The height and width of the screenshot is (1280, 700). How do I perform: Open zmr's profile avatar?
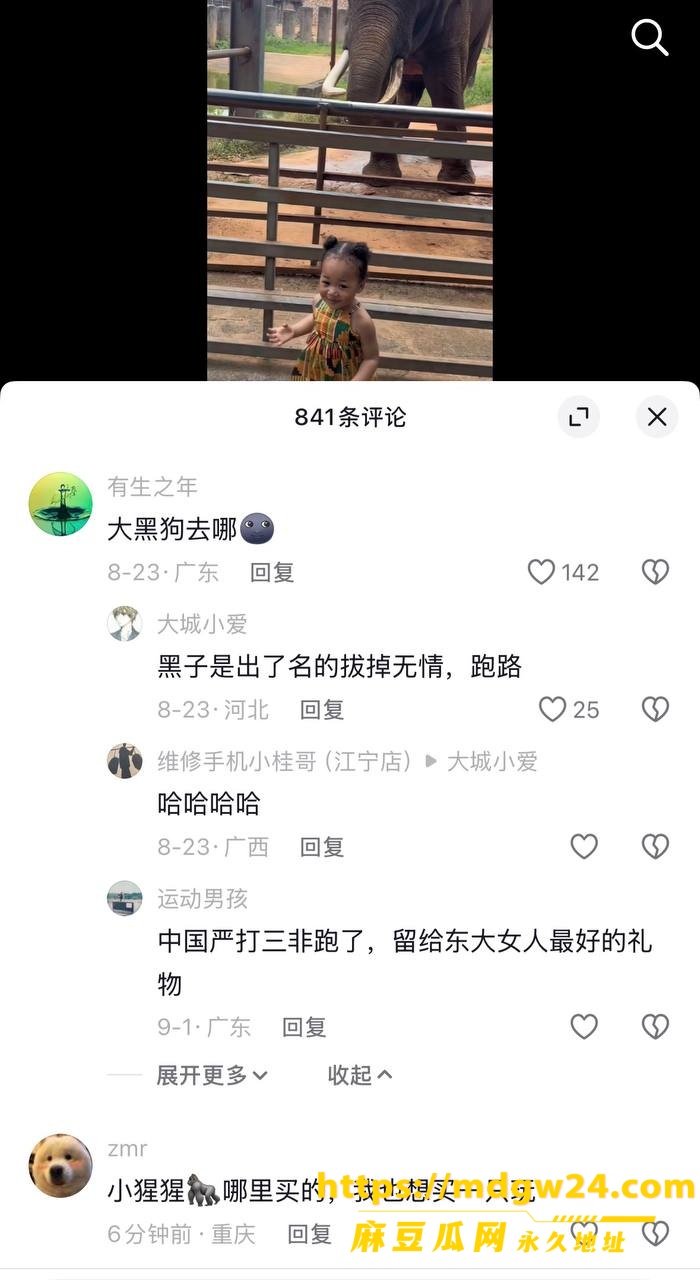pyautogui.click(x=61, y=1166)
